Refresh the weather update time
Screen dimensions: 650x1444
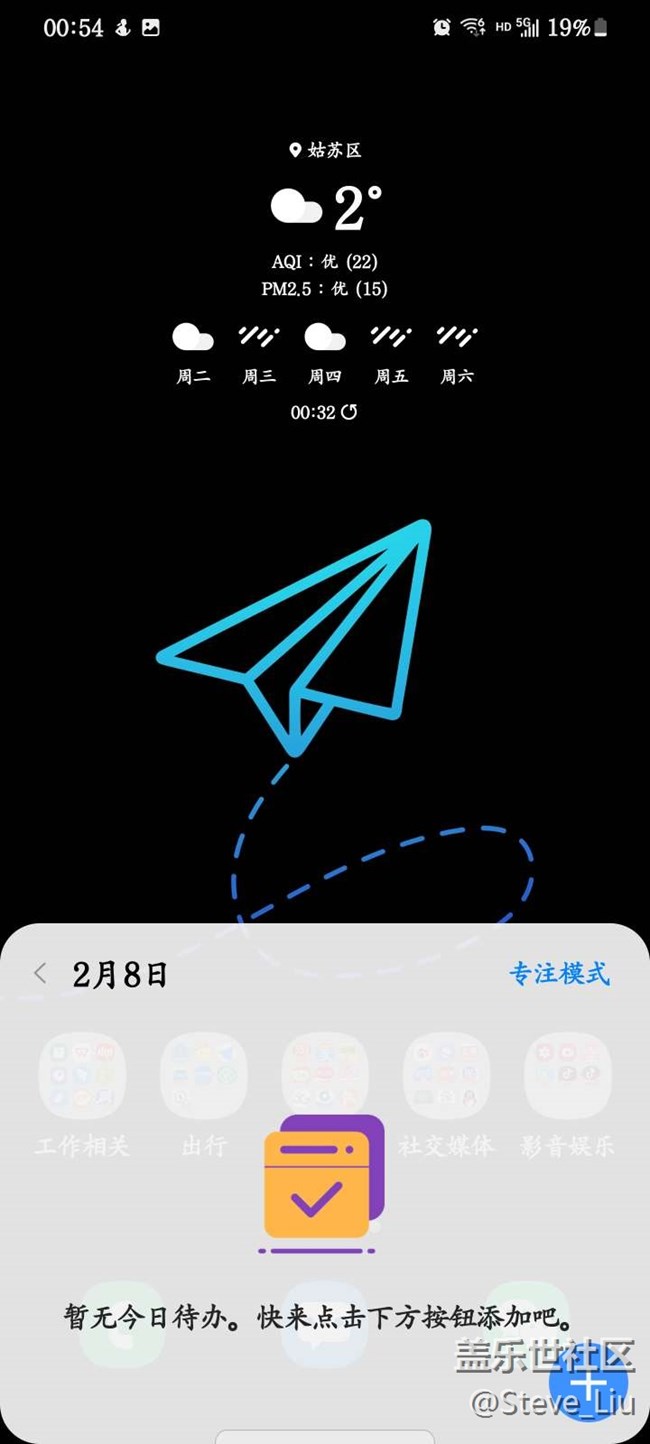tap(349, 412)
